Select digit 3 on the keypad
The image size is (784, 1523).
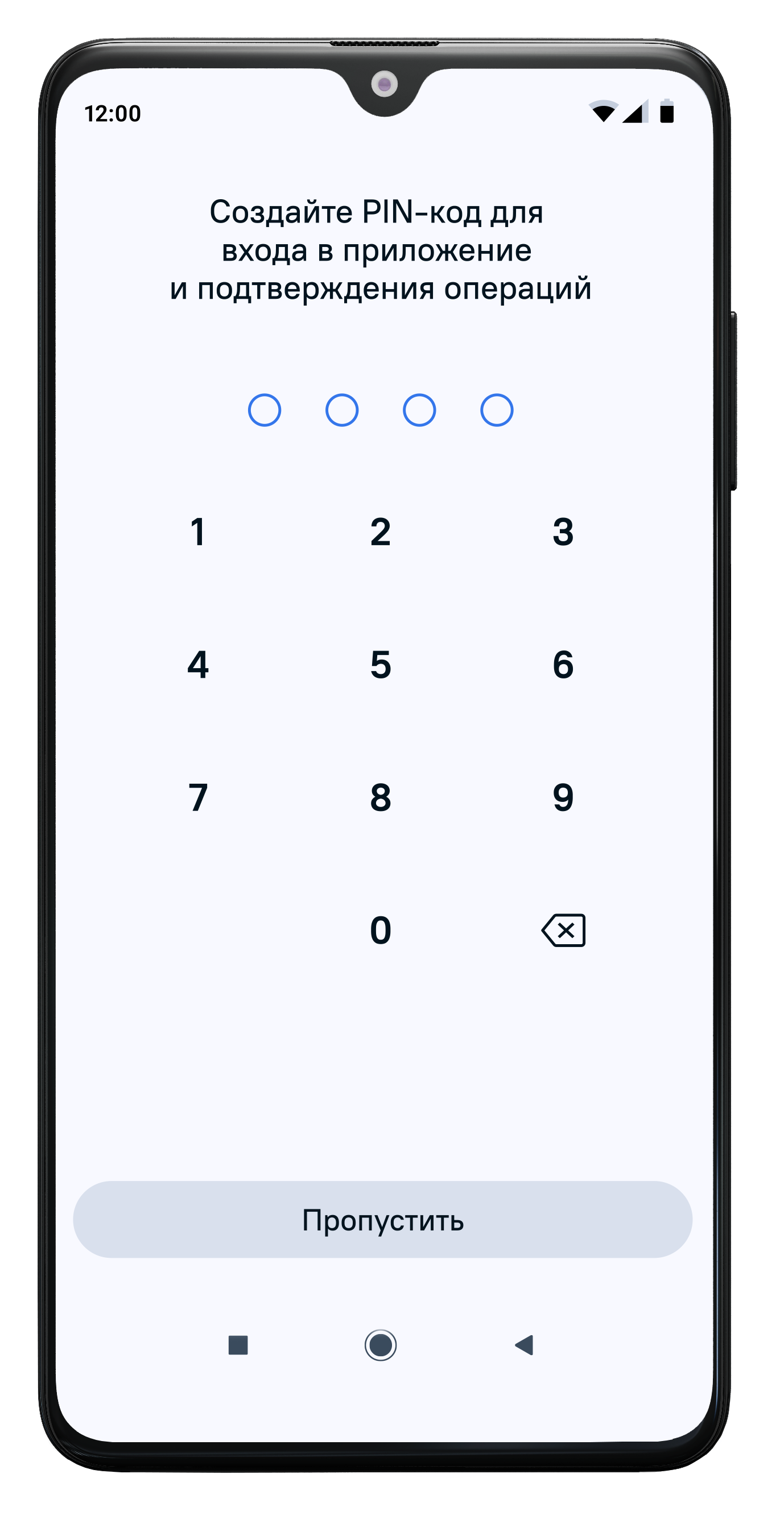click(563, 532)
